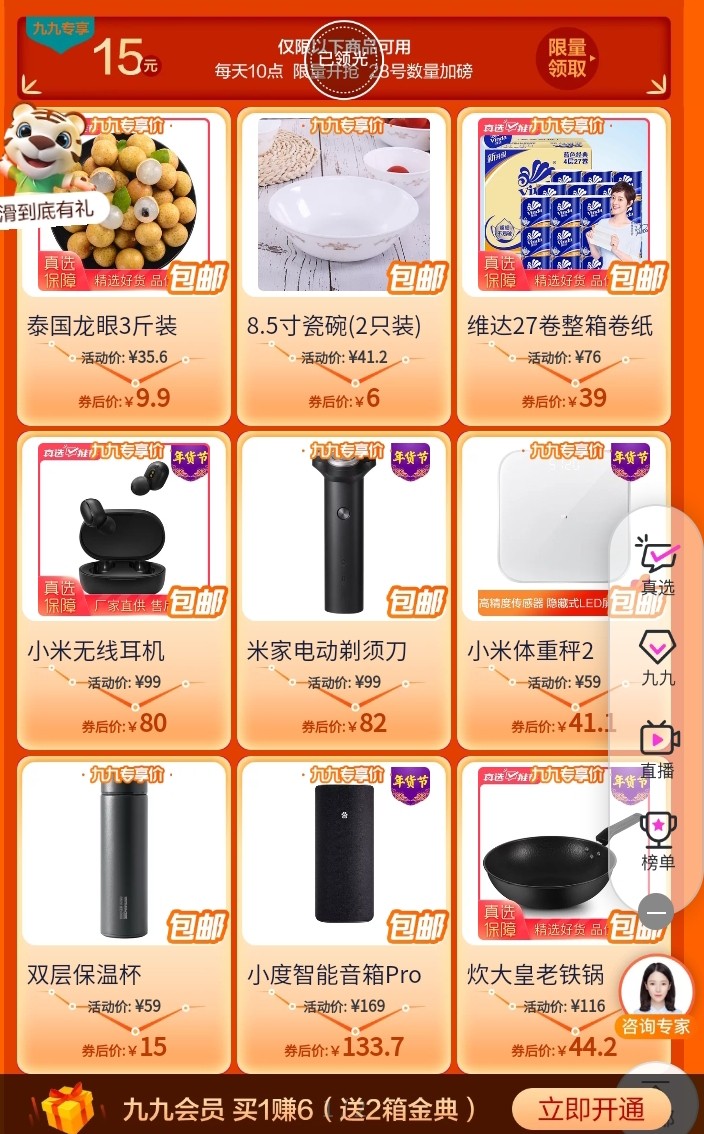
Task: Open the 米家电动剃须刀 item
Action: [x=343, y=590]
